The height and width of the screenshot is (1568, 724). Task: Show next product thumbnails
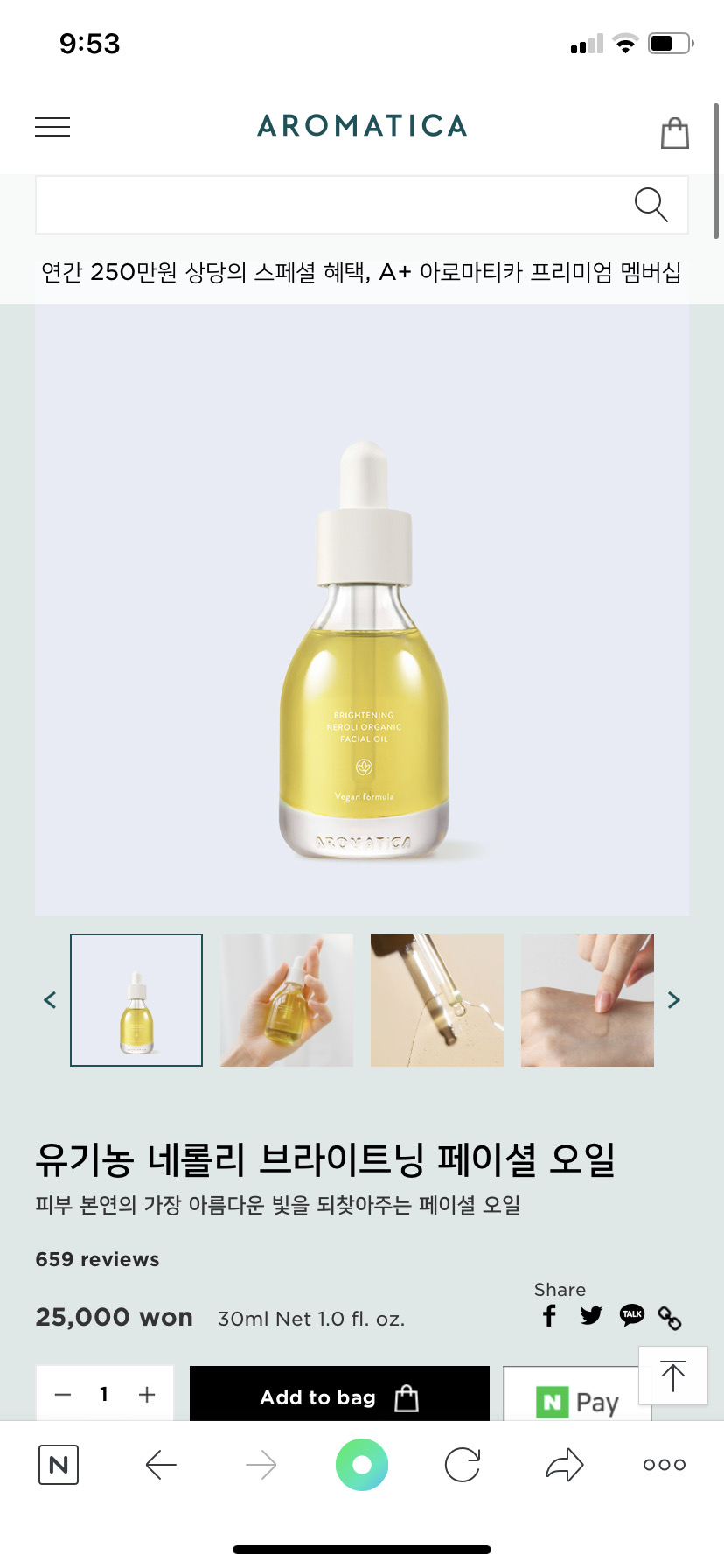(x=673, y=1000)
